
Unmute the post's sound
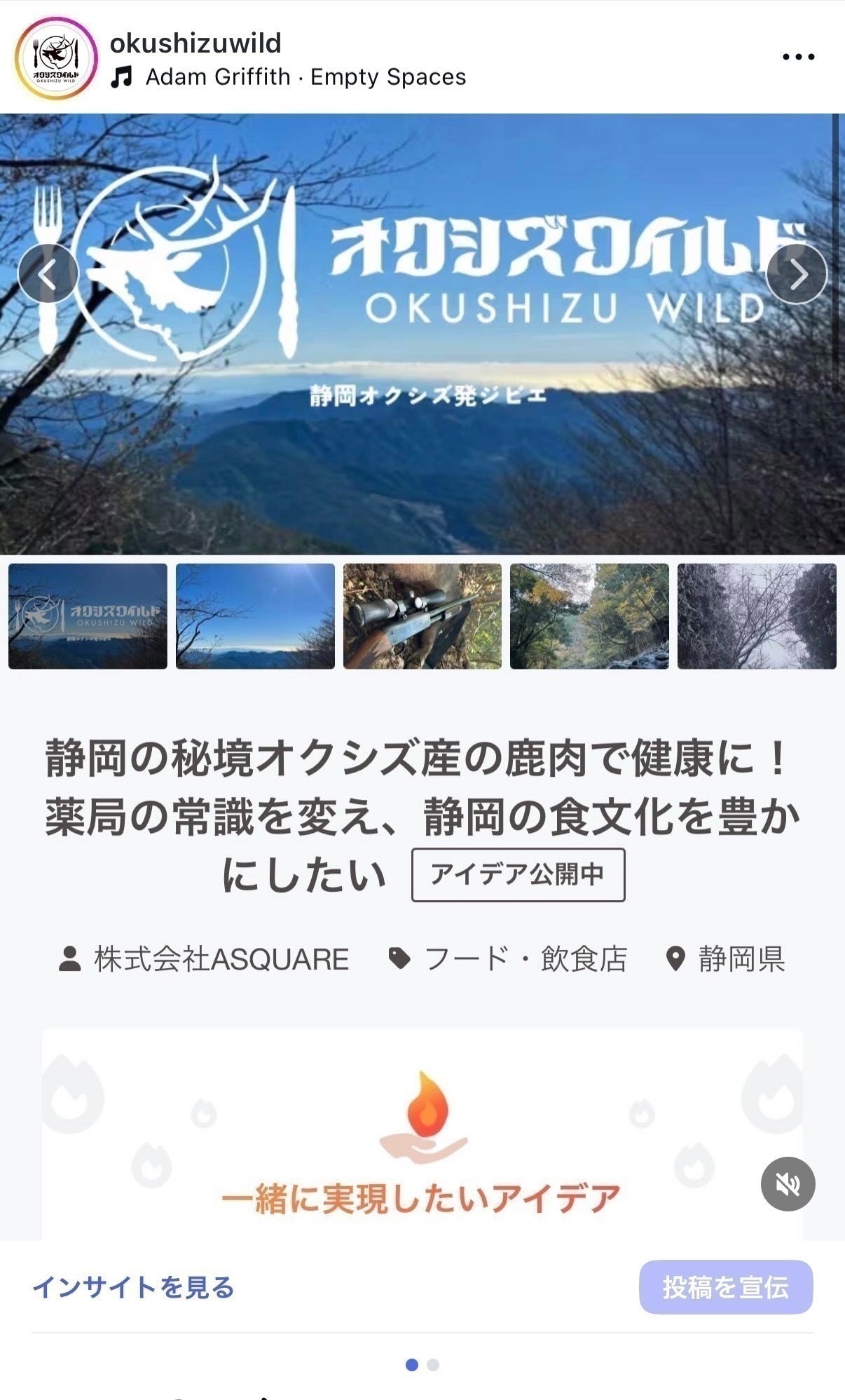tap(788, 1184)
